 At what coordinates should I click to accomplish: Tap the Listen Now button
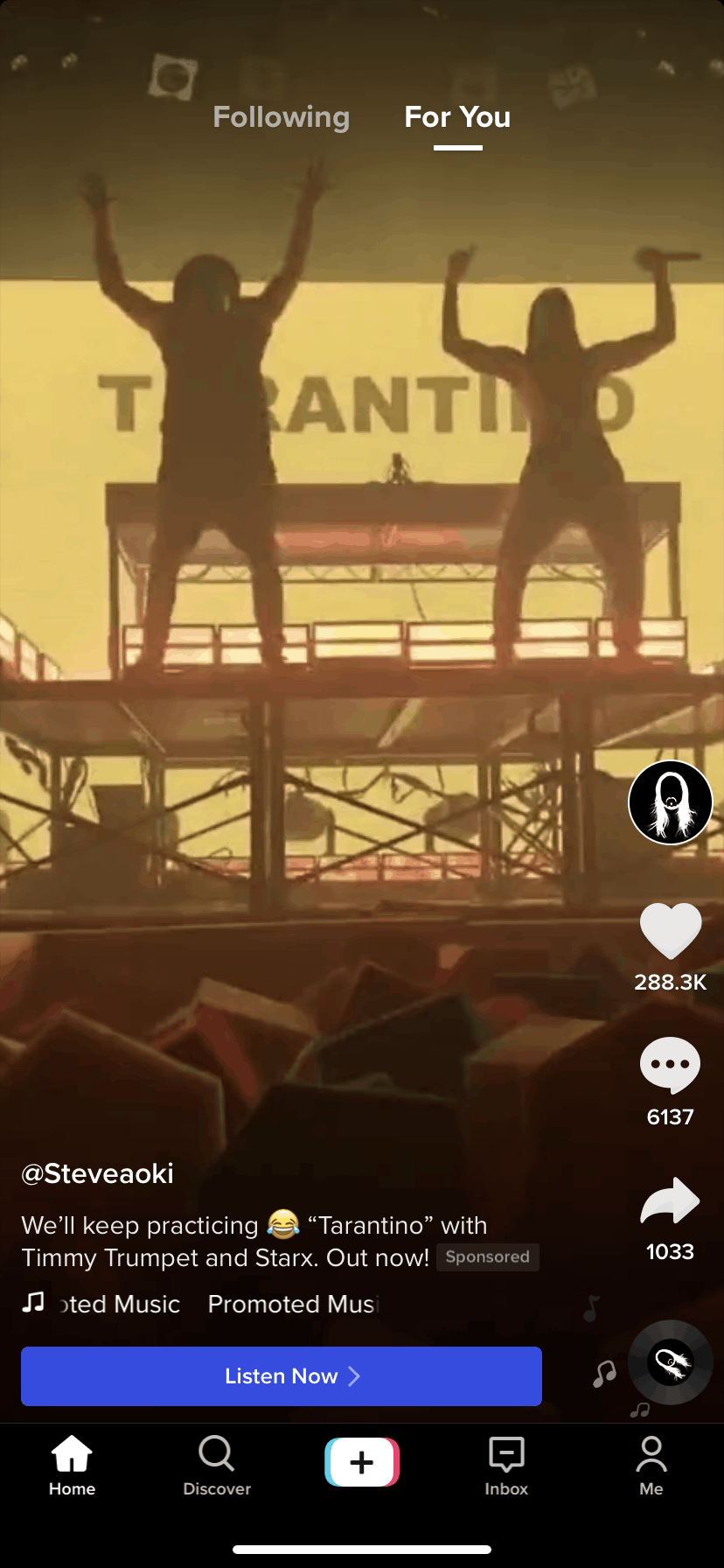(x=282, y=1376)
